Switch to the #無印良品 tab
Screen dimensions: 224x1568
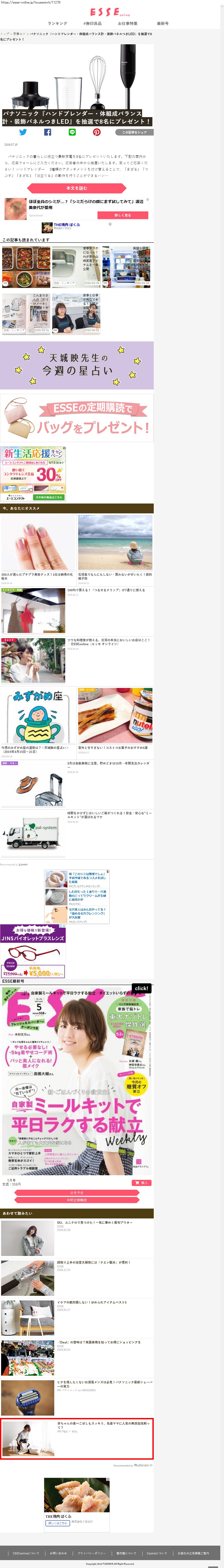click(92, 24)
